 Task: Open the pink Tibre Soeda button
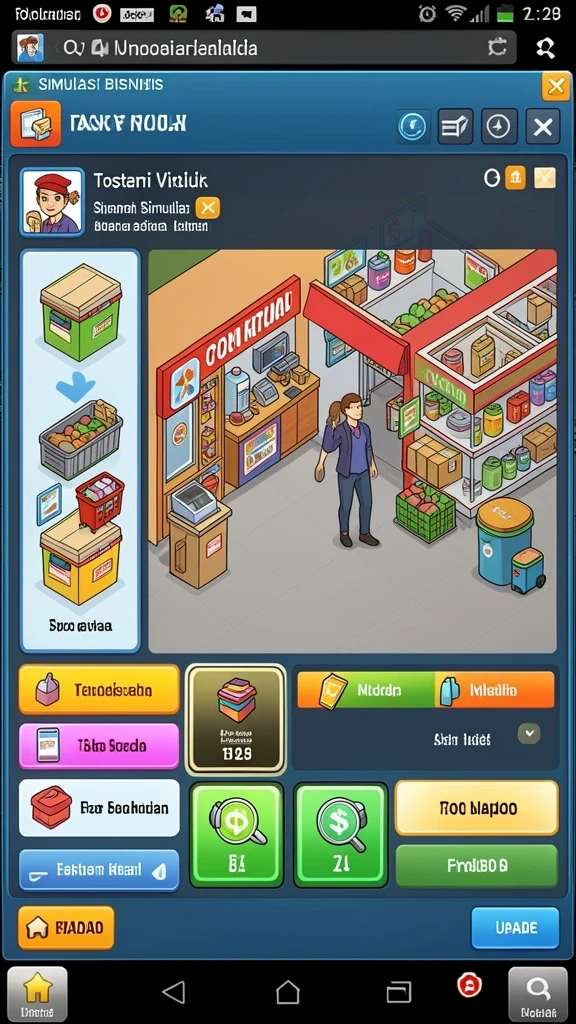coord(99,745)
